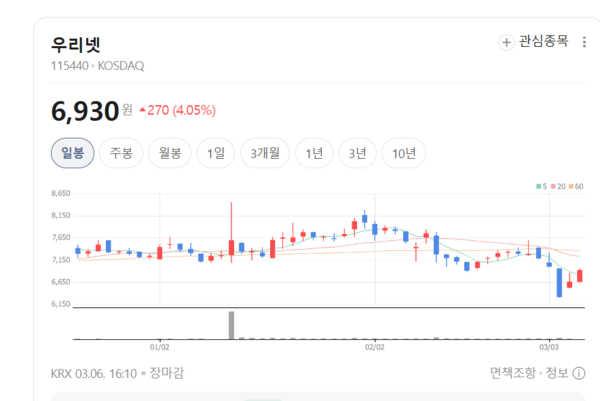Show the 3년 chart range
Viewport: 600px width, 401px height.
(358, 153)
